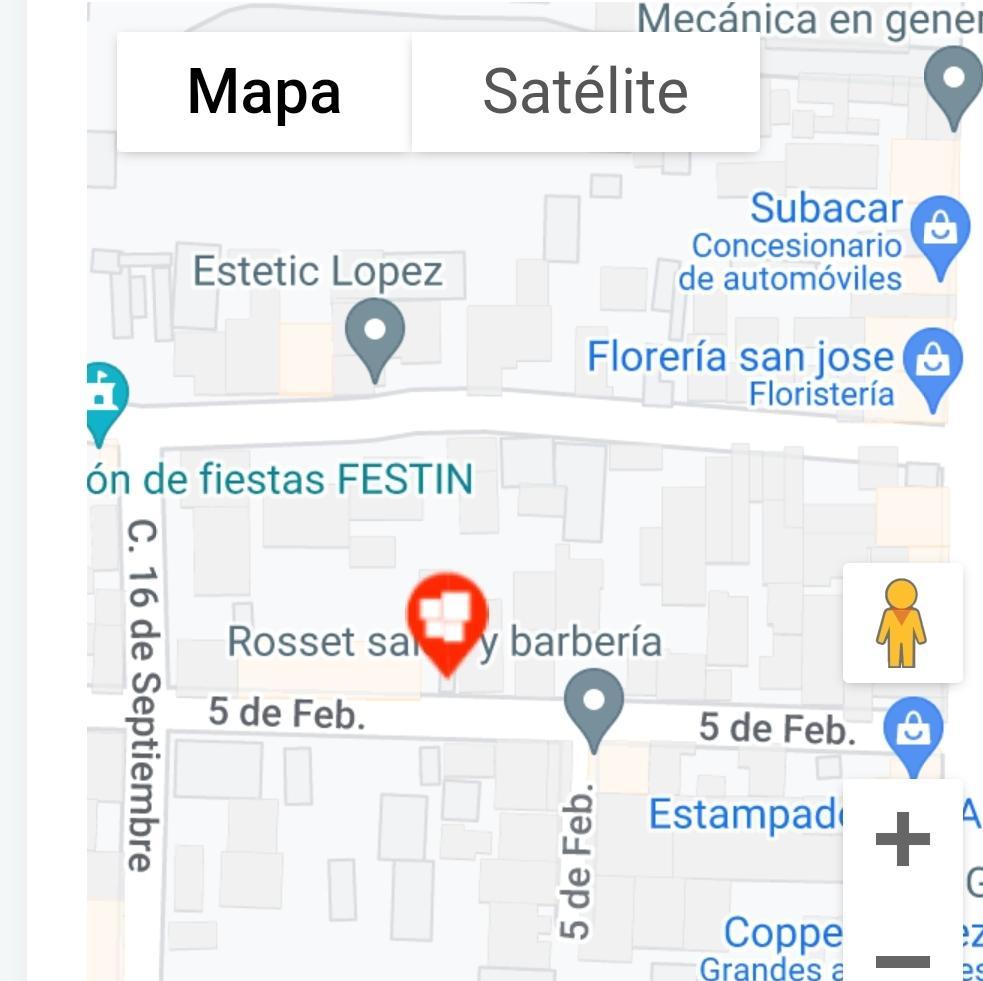Switch to Satélite view

coord(585,92)
